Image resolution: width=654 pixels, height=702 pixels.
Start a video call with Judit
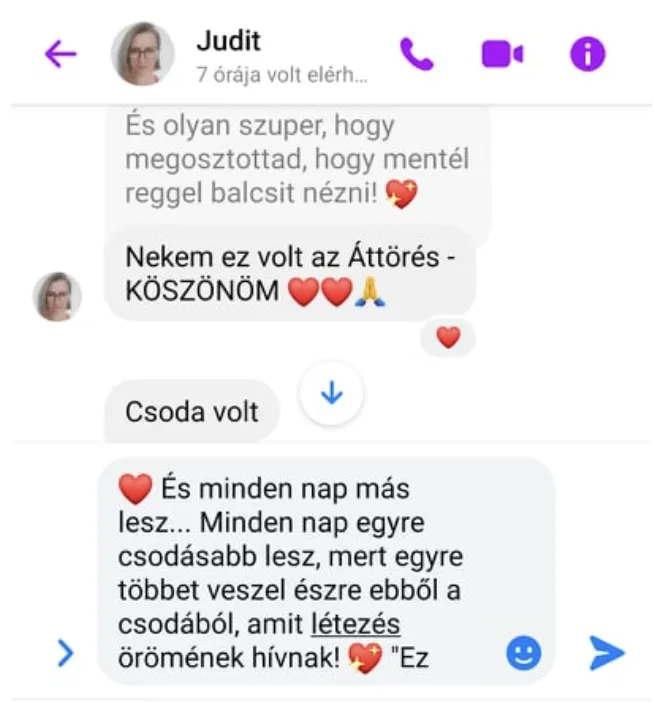502,54
